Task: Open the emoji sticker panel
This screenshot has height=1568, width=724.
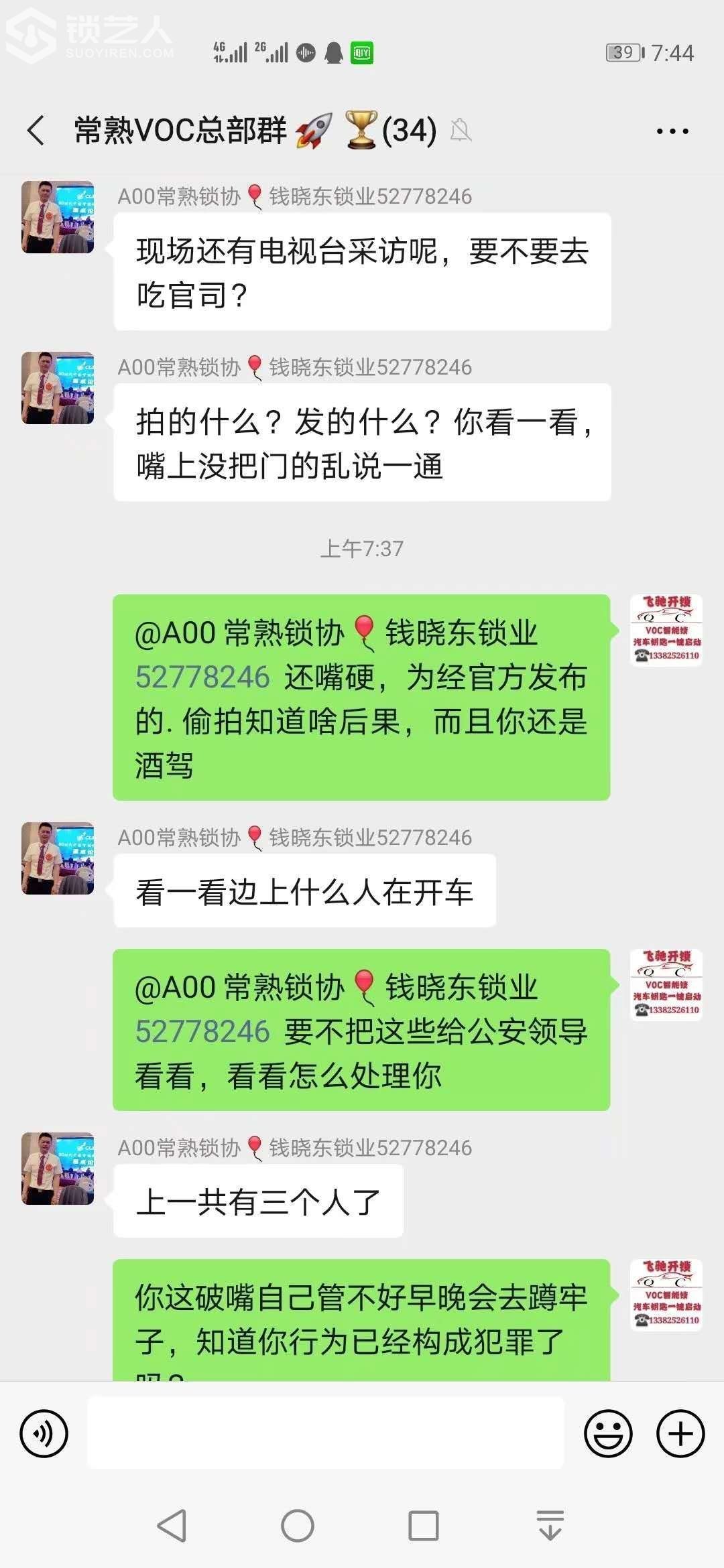Action: (x=608, y=1434)
